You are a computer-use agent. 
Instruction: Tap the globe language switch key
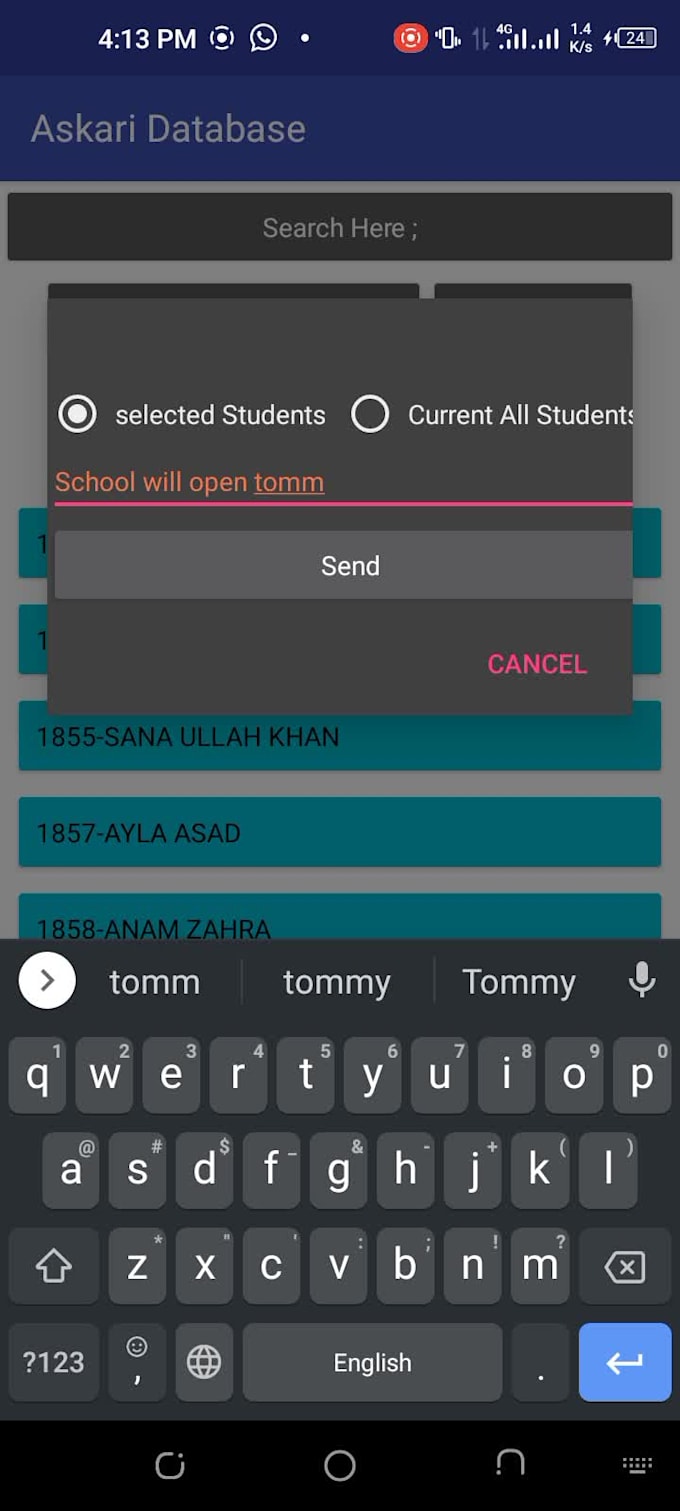point(204,1362)
